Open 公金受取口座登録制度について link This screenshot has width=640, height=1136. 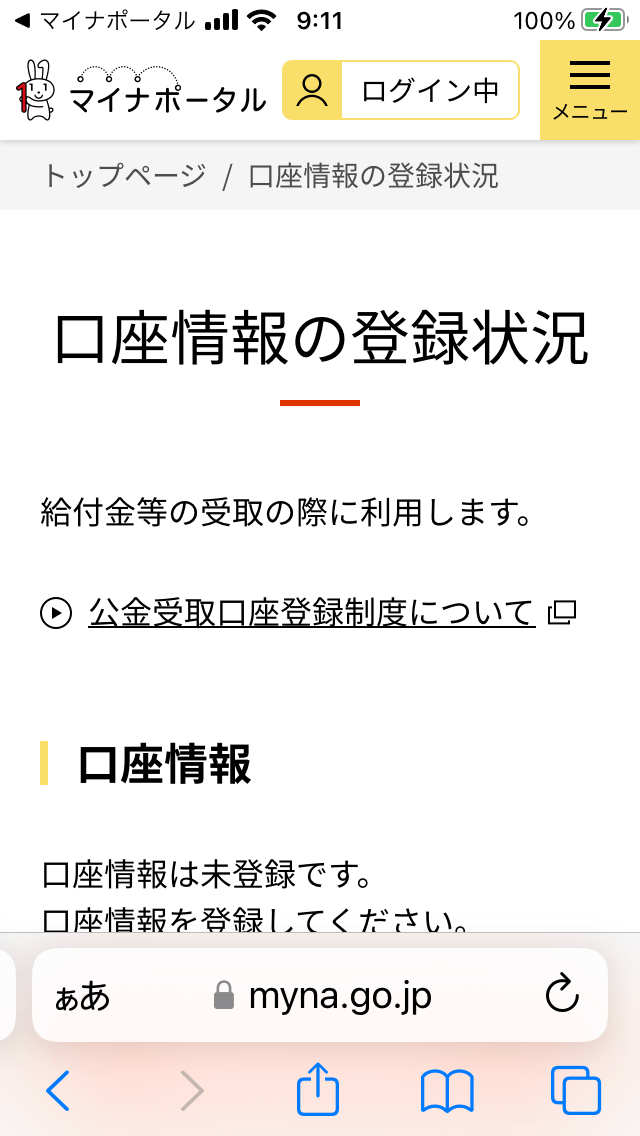[312, 613]
